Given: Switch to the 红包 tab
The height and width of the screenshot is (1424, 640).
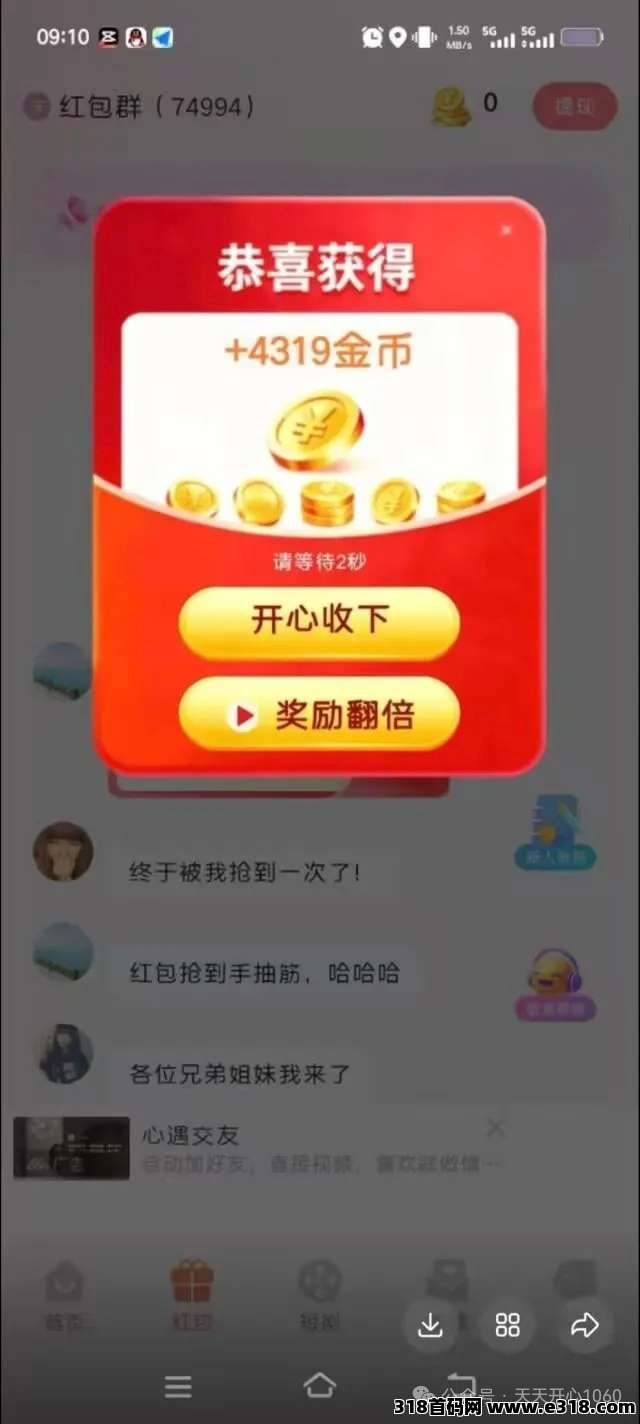Looking at the screenshot, I should pyautogui.click(x=191, y=1295).
